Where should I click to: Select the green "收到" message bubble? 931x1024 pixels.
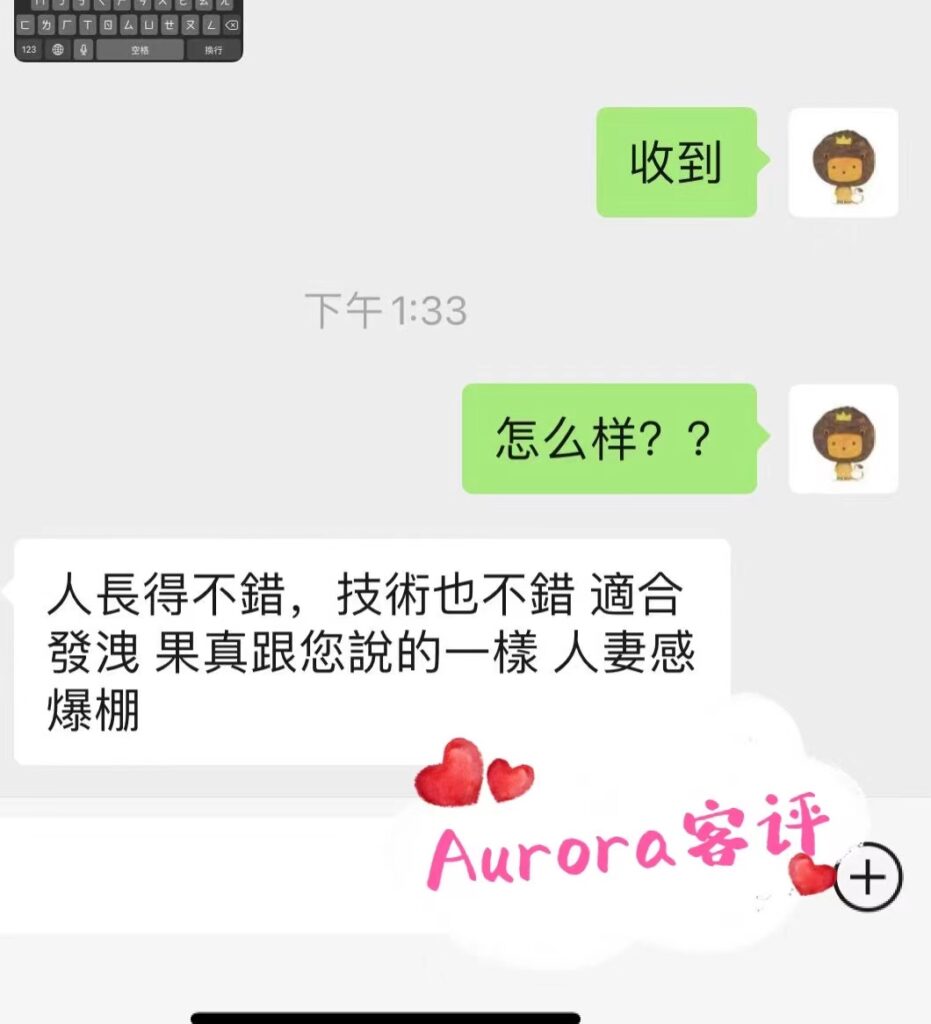(x=675, y=162)
